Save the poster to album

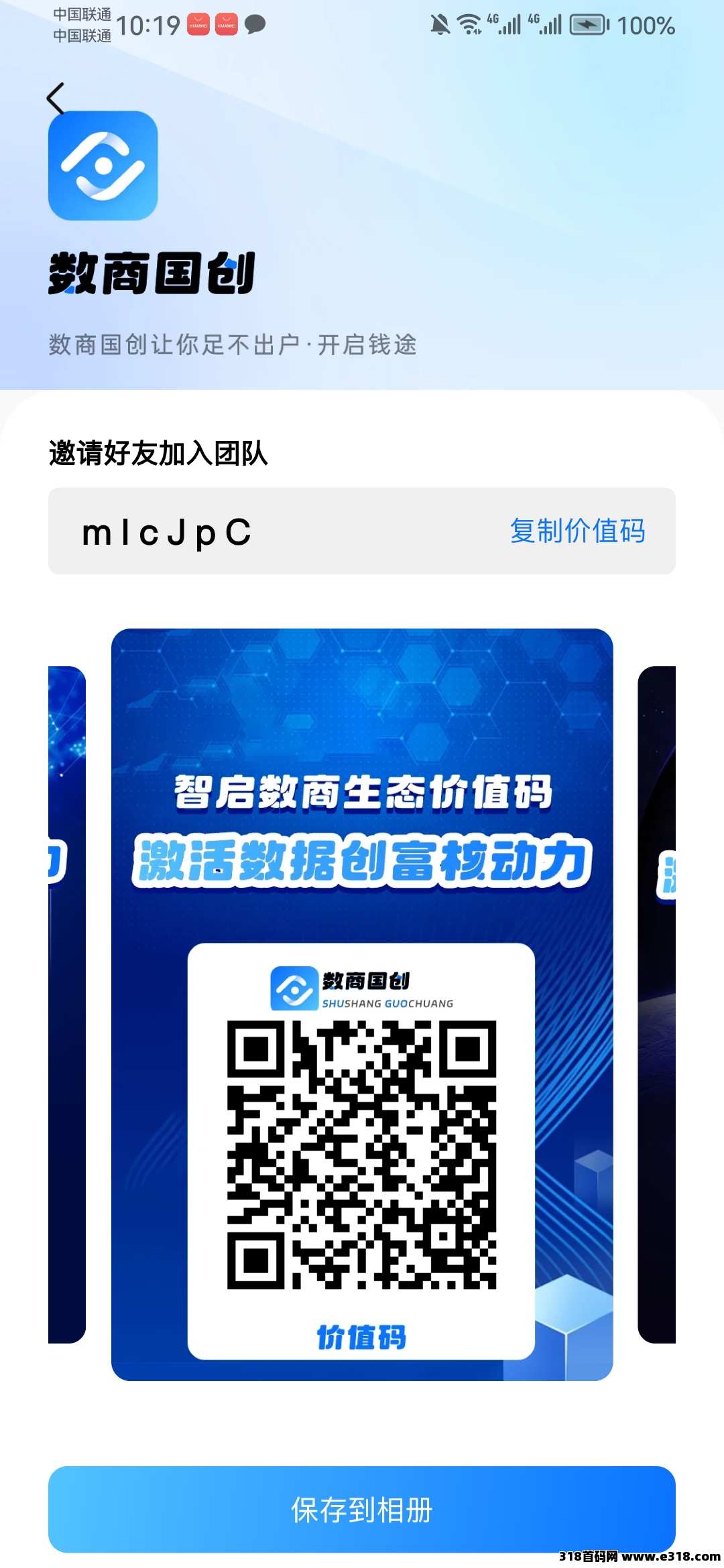pyautogui.click(x=362, y=1509)
